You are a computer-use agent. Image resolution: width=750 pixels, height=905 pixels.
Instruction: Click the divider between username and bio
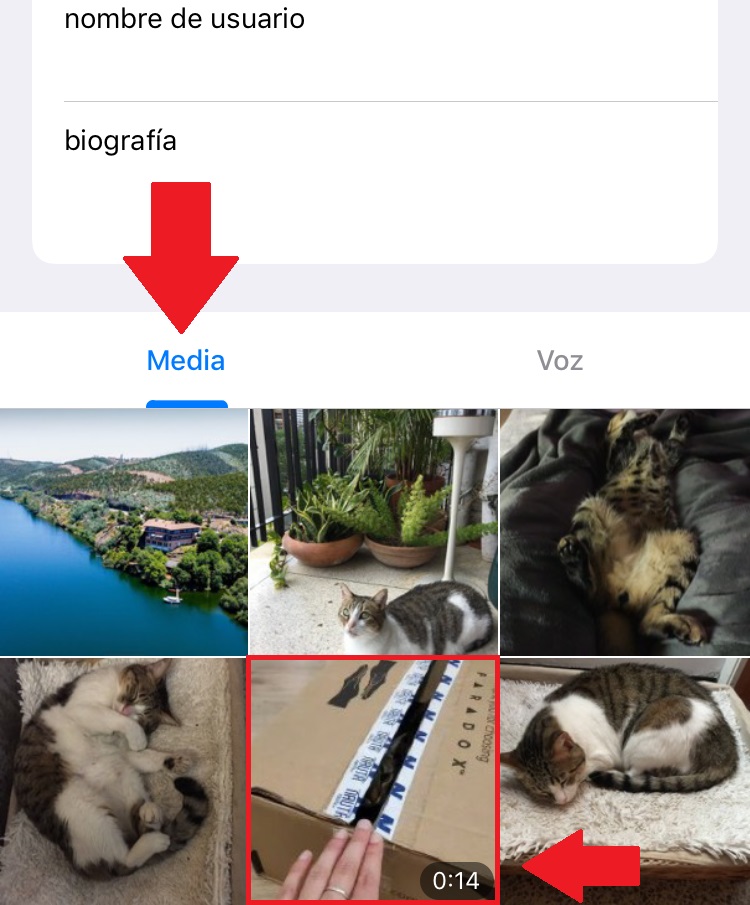coord(390,99)
